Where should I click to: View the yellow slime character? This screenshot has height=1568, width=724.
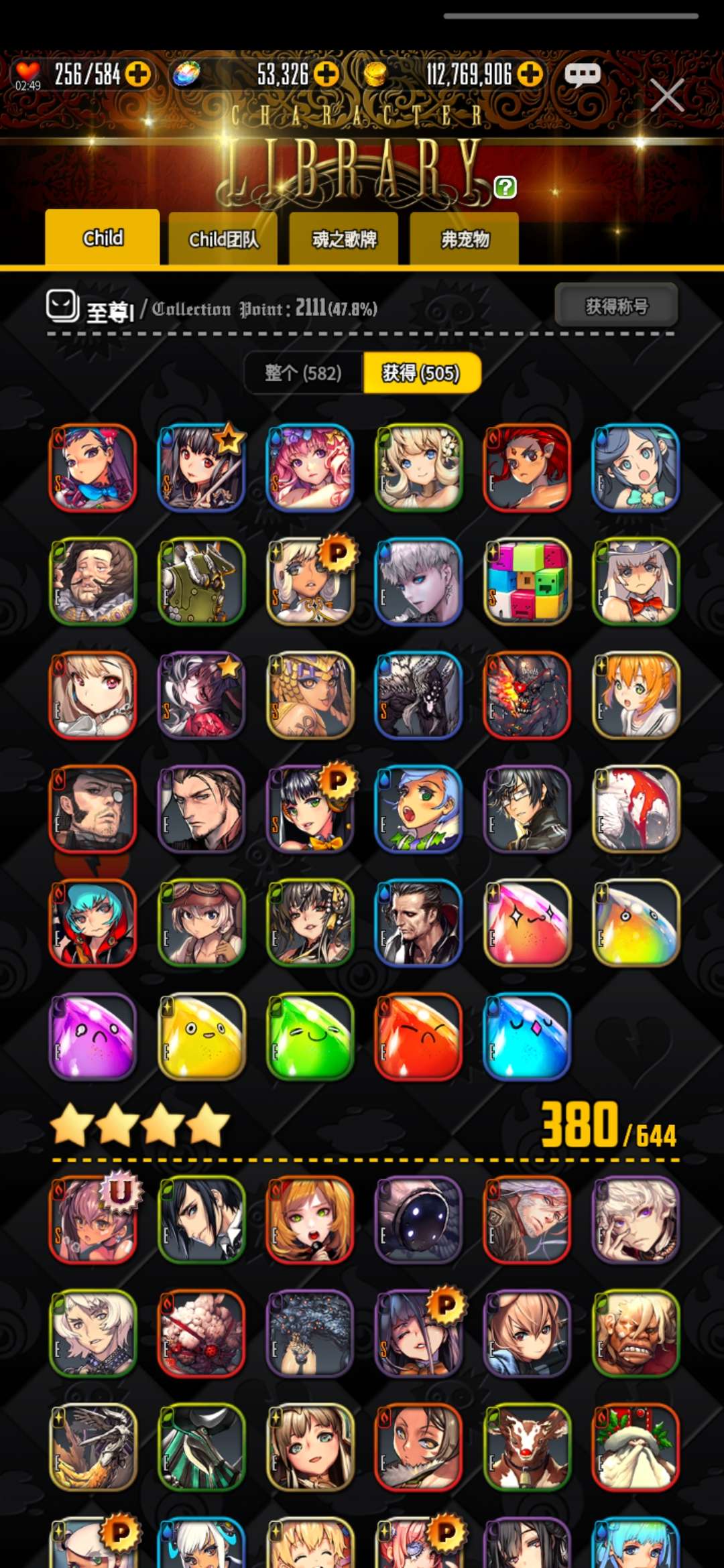point(201,1037)
